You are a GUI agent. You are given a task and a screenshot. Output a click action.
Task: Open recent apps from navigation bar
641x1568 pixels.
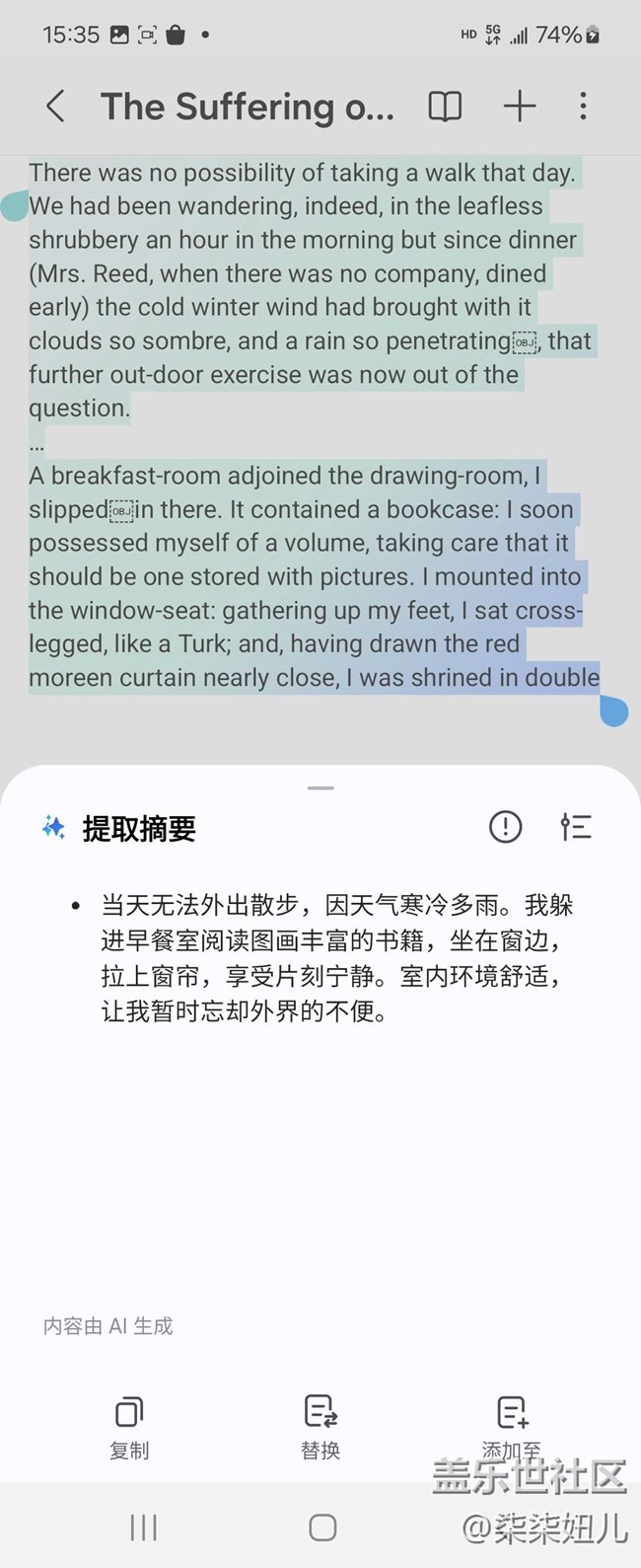point(144,1528)
